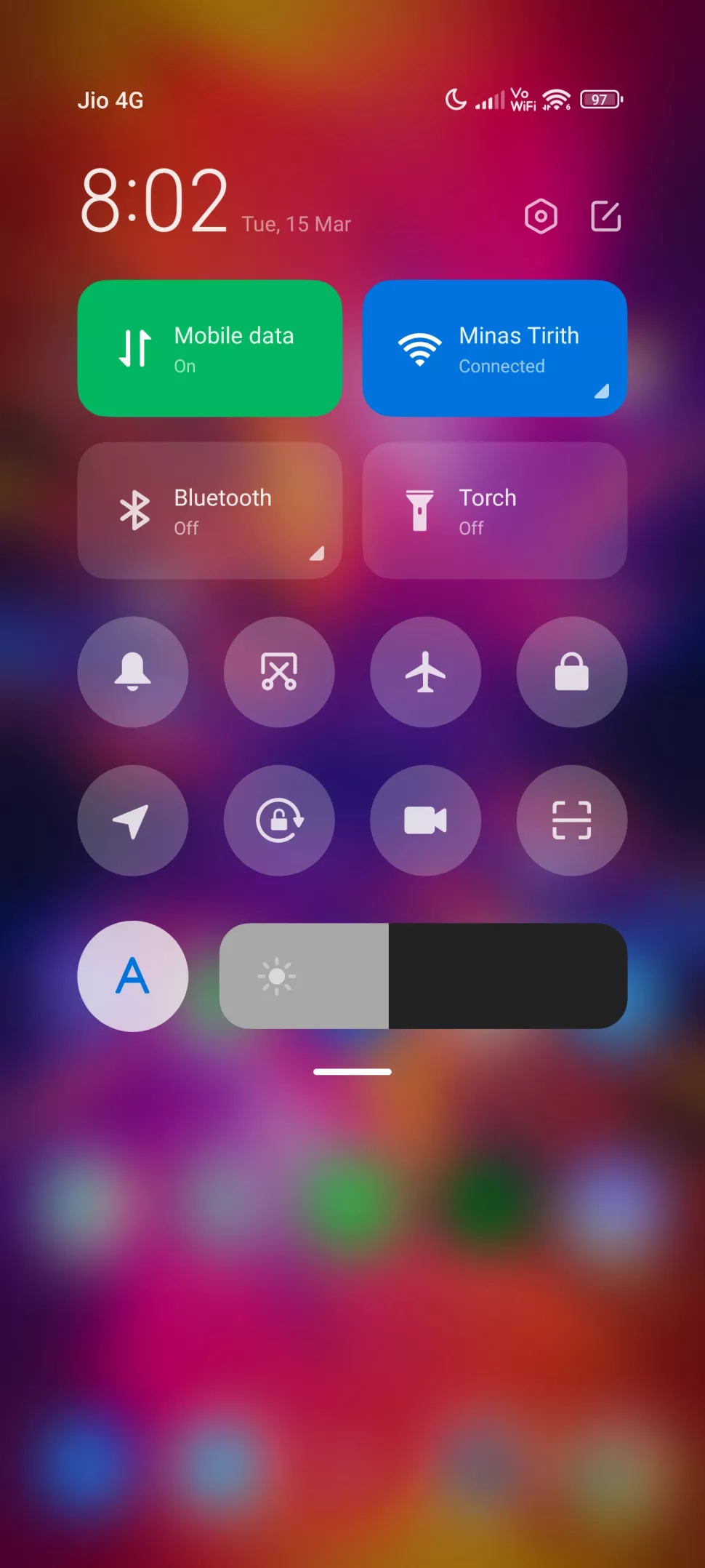
Task: Open settings via the hexagon gear icon
Action: pos(541,216)
